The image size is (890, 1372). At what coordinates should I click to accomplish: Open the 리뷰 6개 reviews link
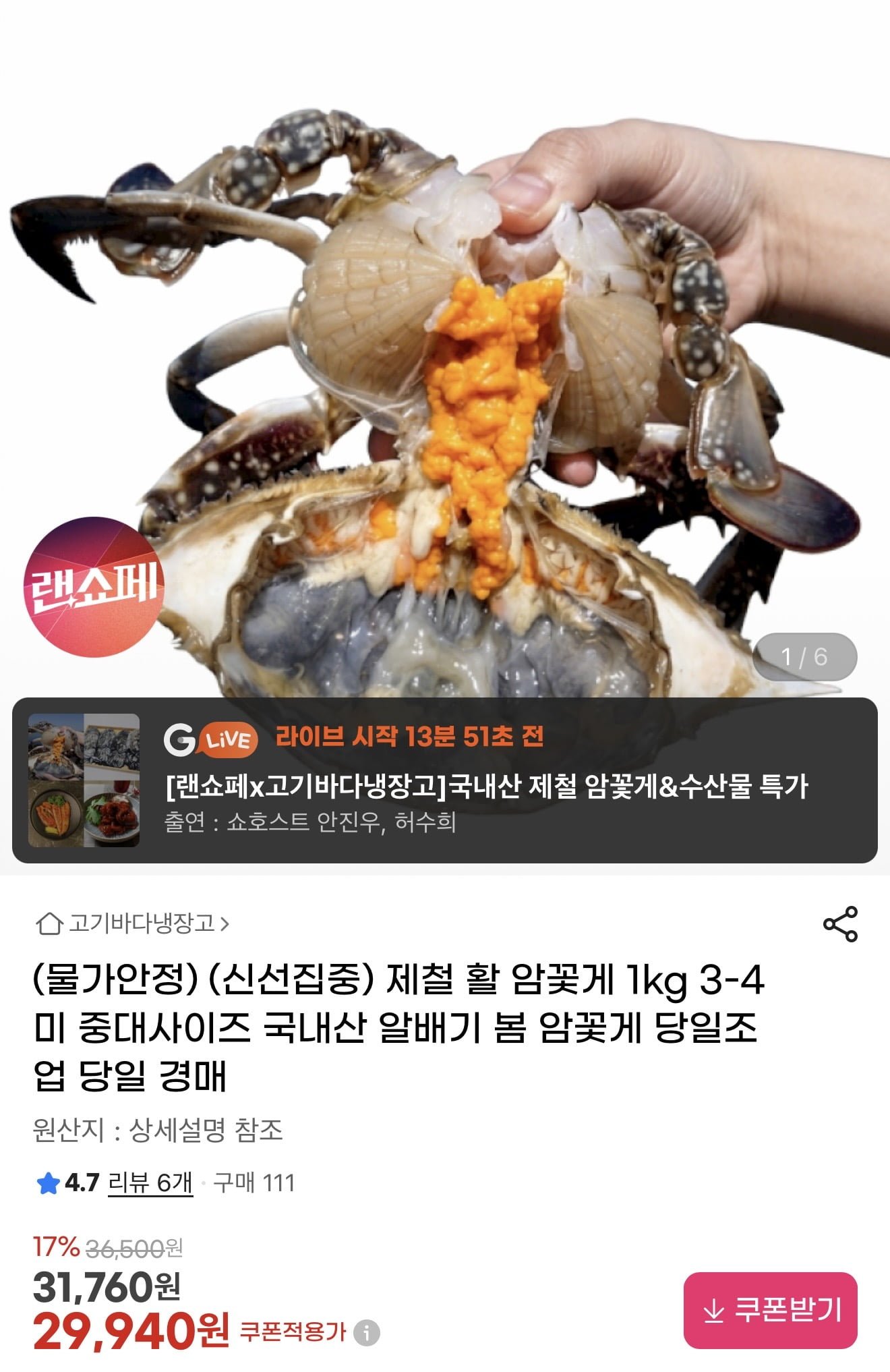150,1182
